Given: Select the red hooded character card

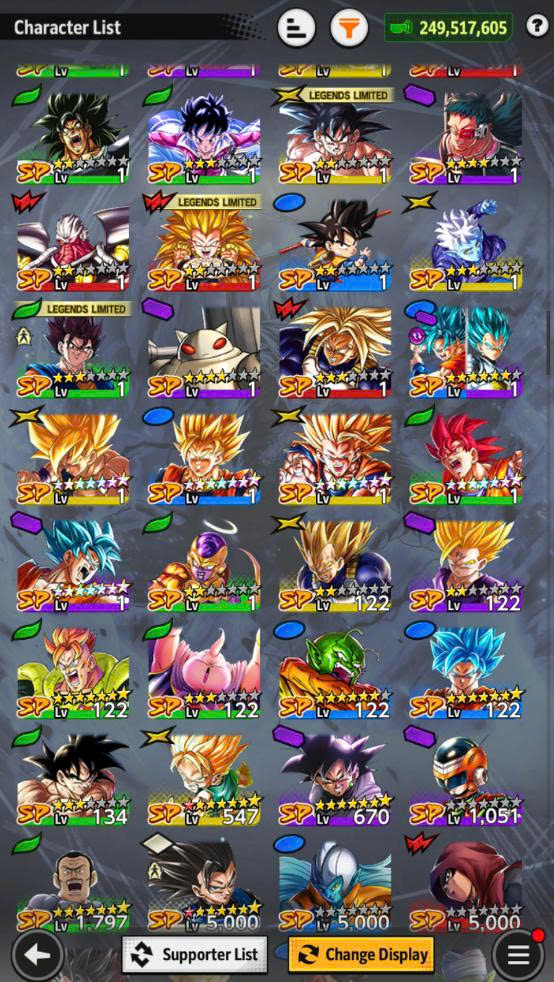Looking at the screenshot, I should click(x=466, y=885).
